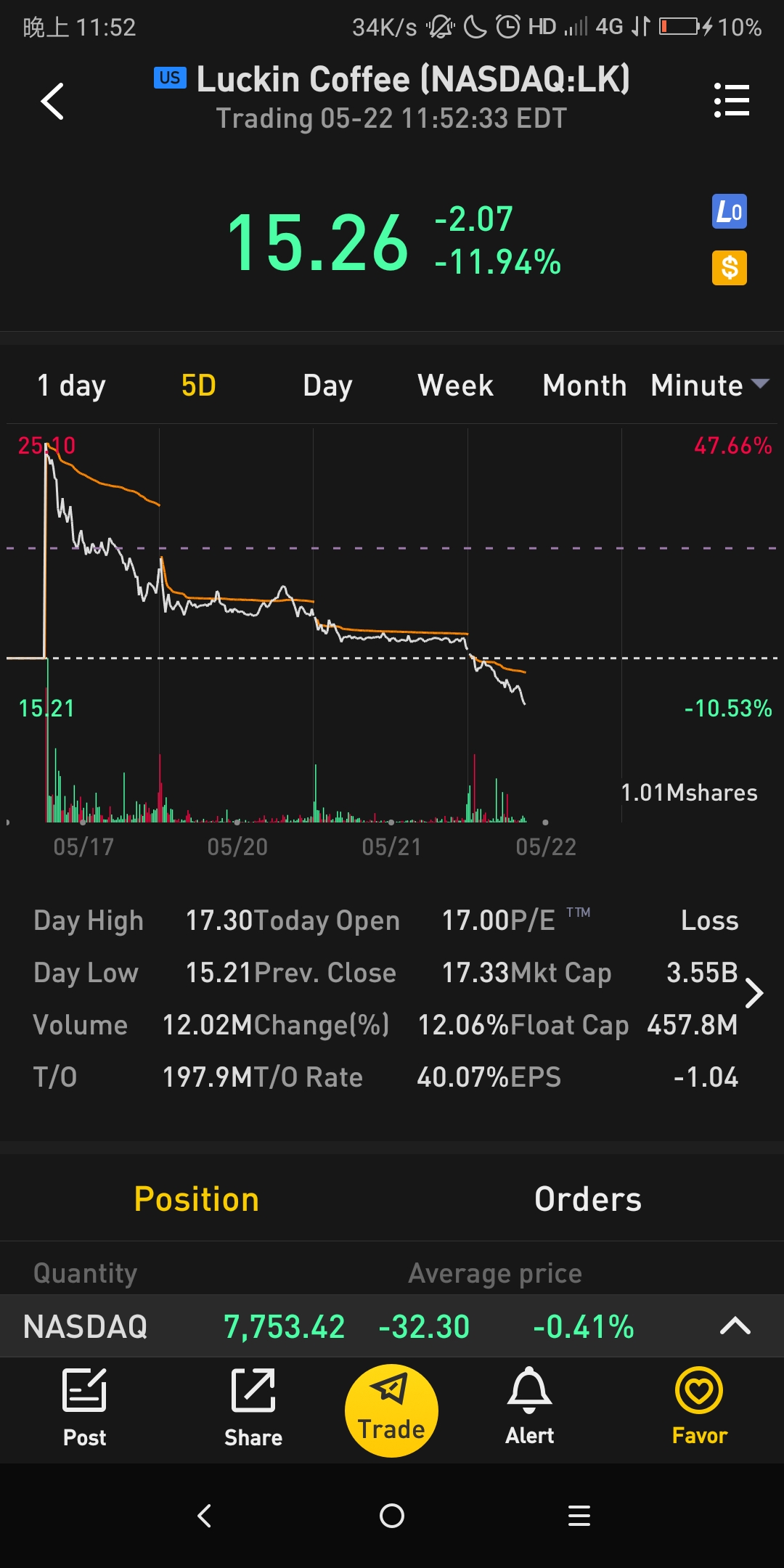This screenshot has width=784, height=1568.
Task: Open the Minute interval dropdown
Action: [709, 385]
